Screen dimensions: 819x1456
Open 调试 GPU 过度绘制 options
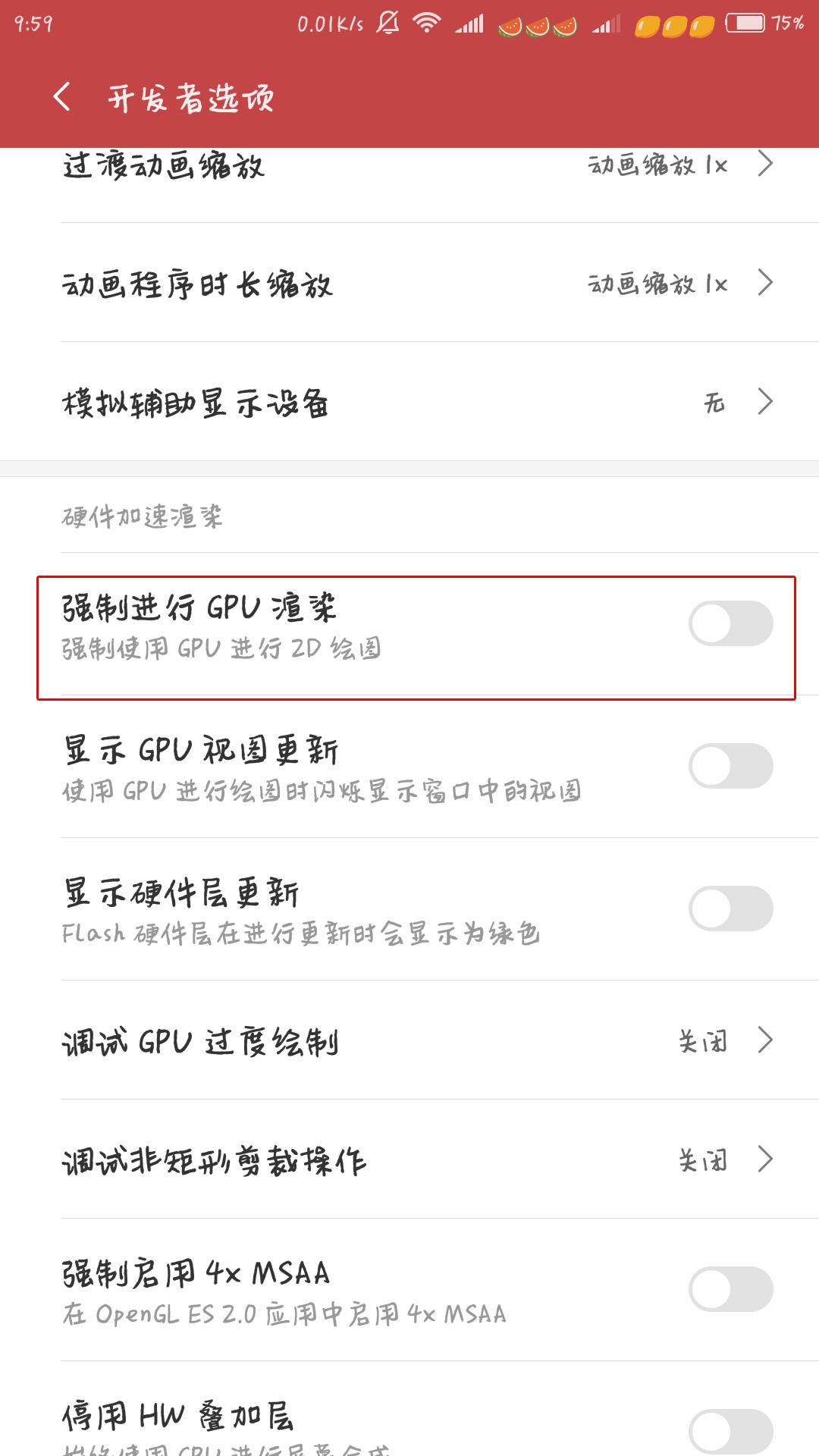(x=409, y=1042)
